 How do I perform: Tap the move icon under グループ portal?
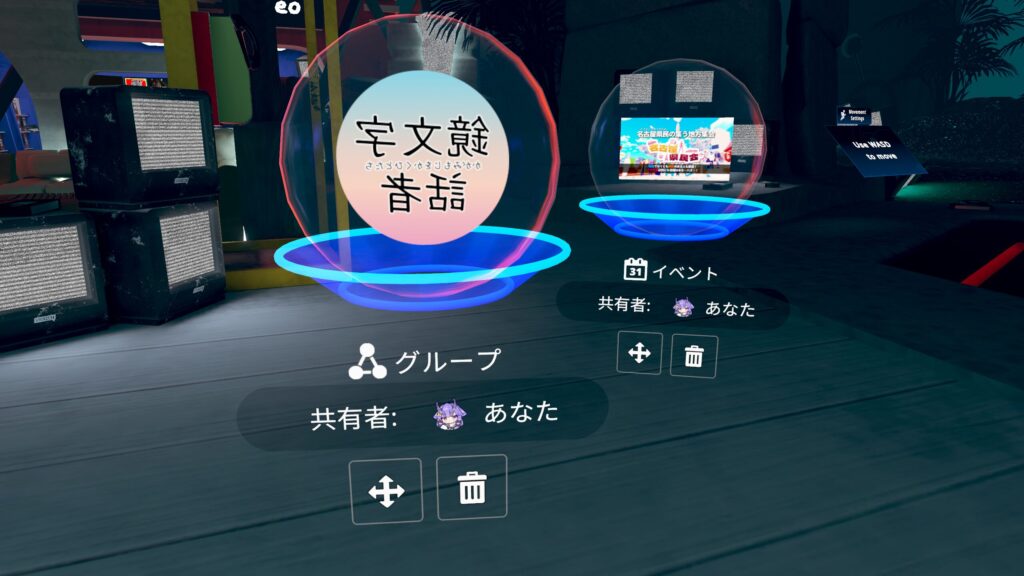tap(386, 491)
